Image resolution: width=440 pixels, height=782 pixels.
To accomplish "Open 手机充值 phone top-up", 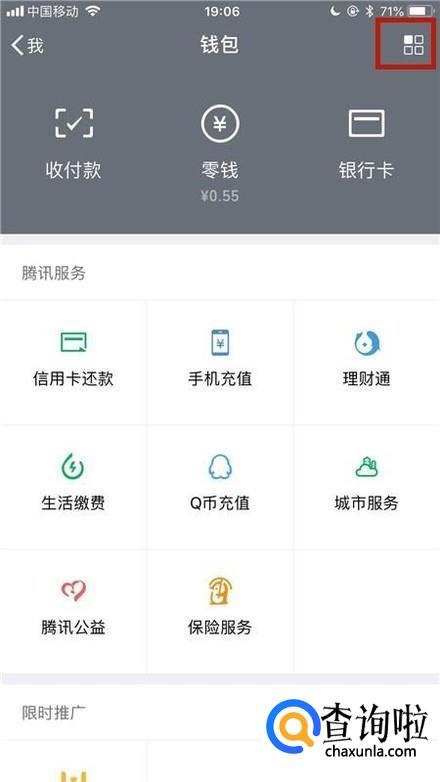I will pos(220,363).
